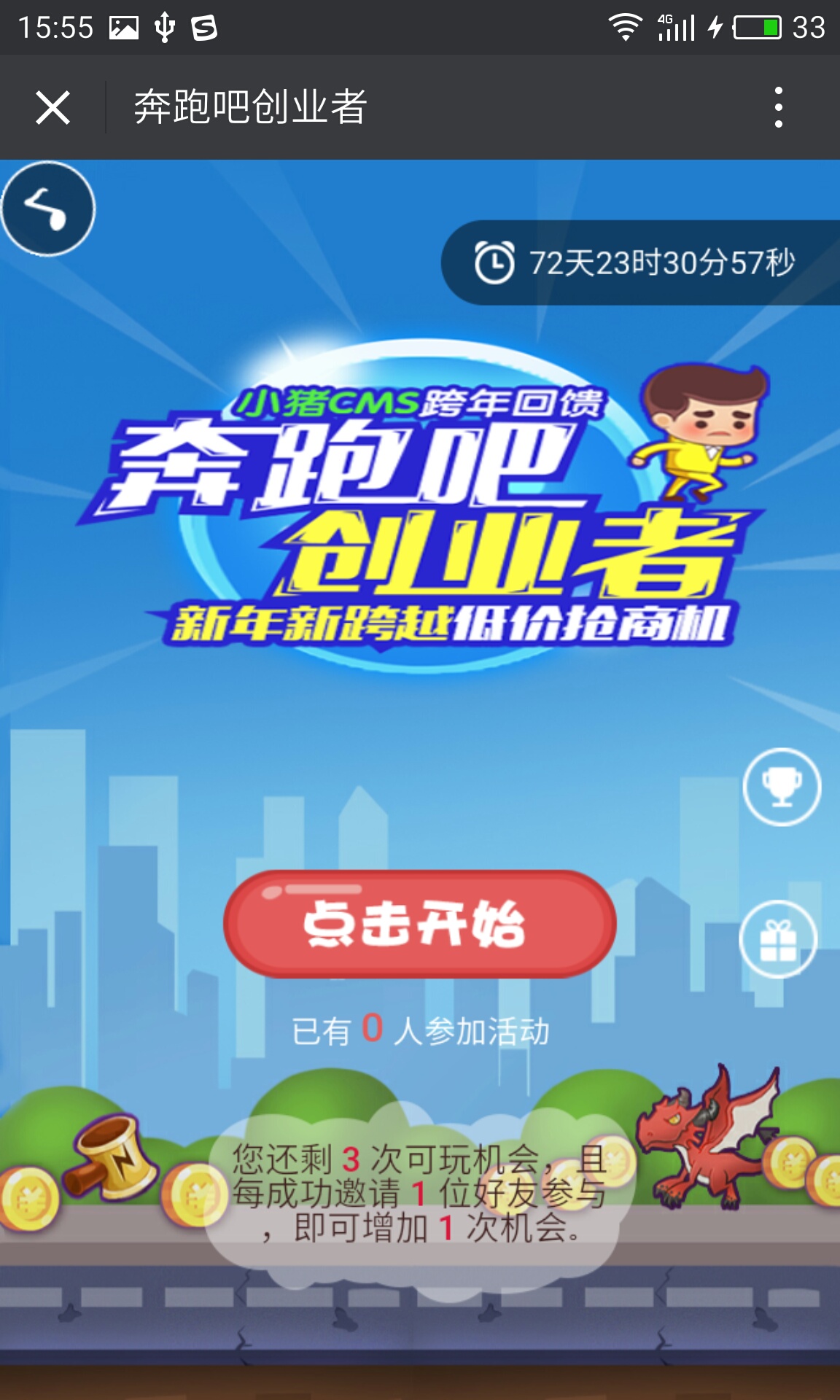
Task: Open the trophy ranking icon
Action: [x=782, y=787]
